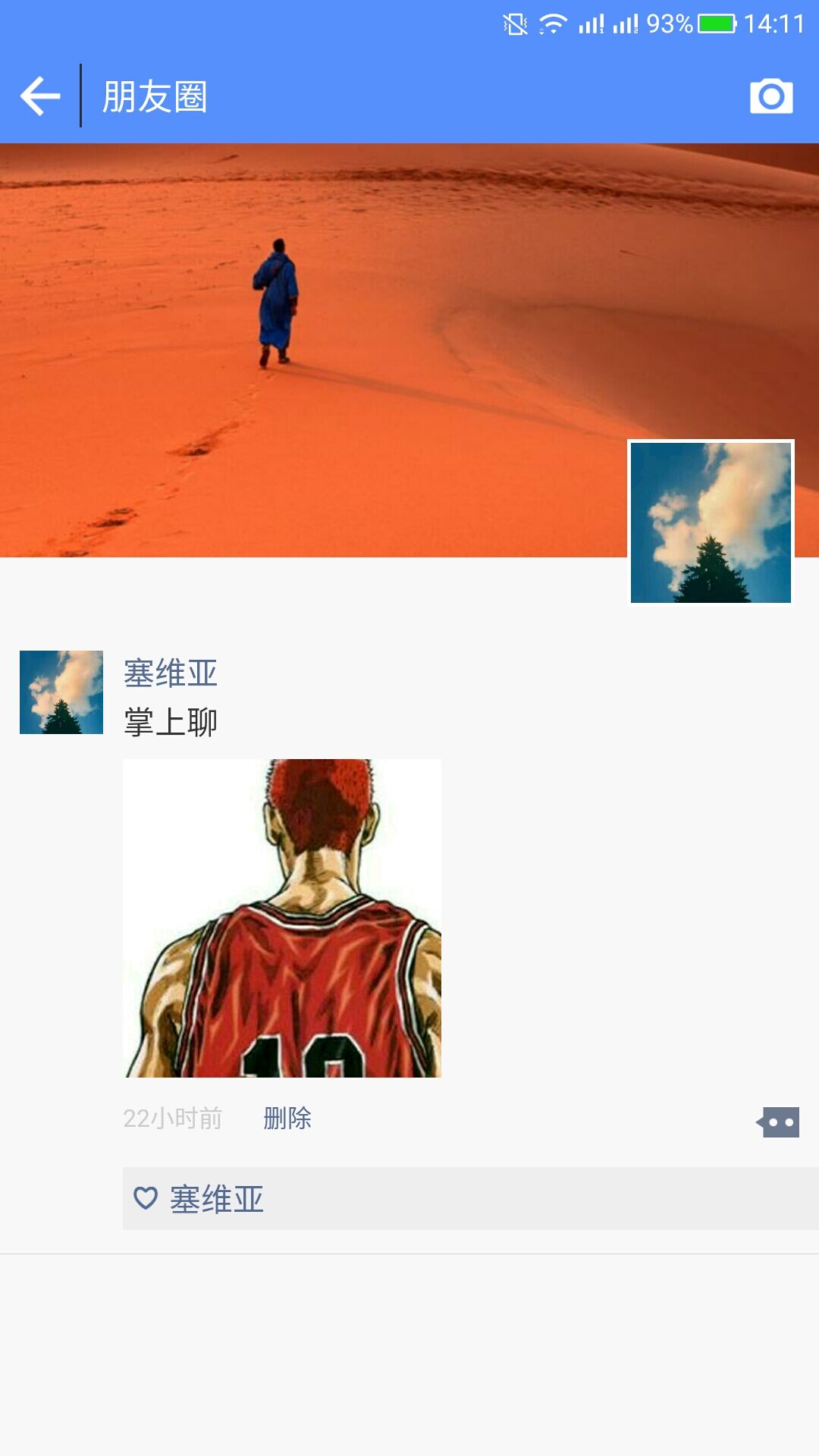The width and height of the screenshot is (819, 1456).
Task: Open 塞维亚's avatar beside the post
Action: click(61, 692)
